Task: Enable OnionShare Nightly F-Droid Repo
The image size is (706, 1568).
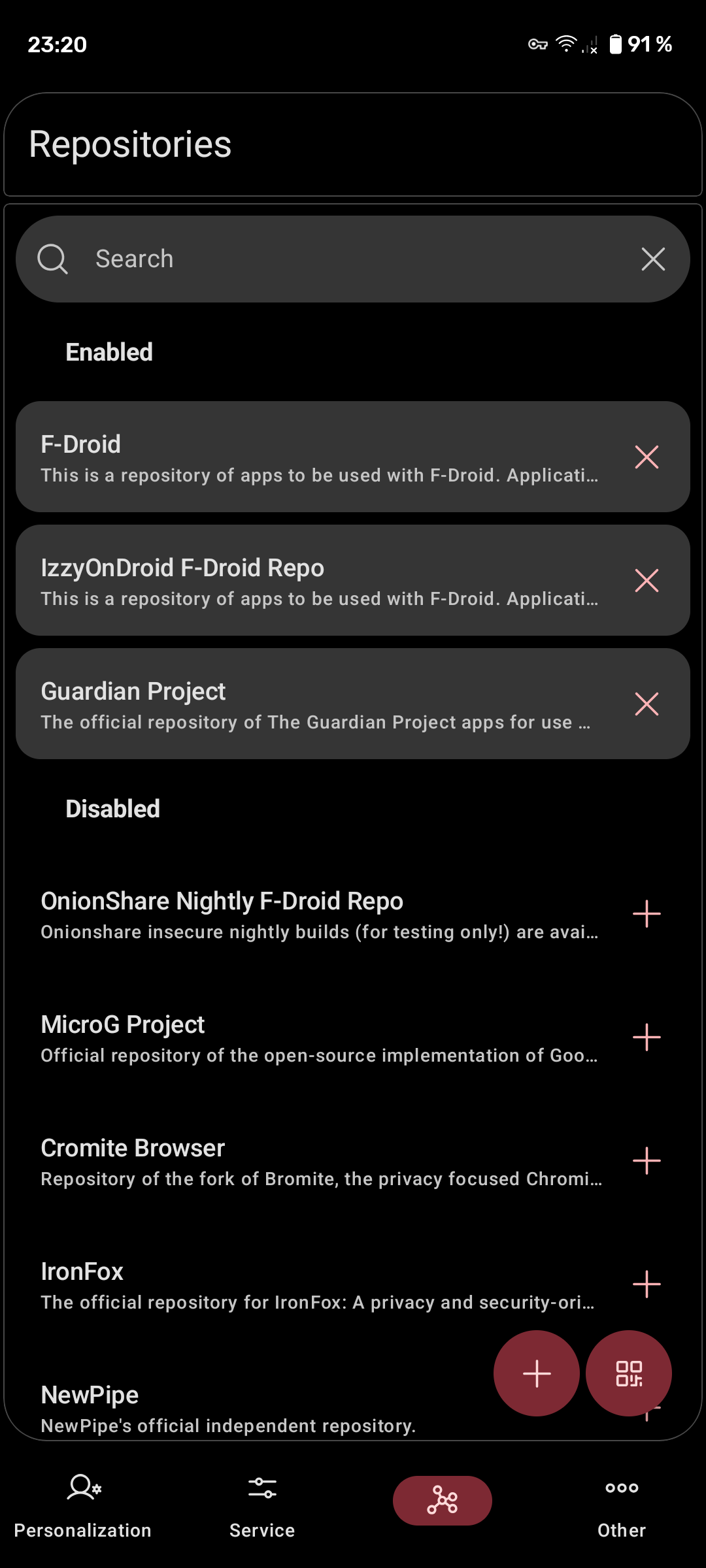Action: (647, 913)
